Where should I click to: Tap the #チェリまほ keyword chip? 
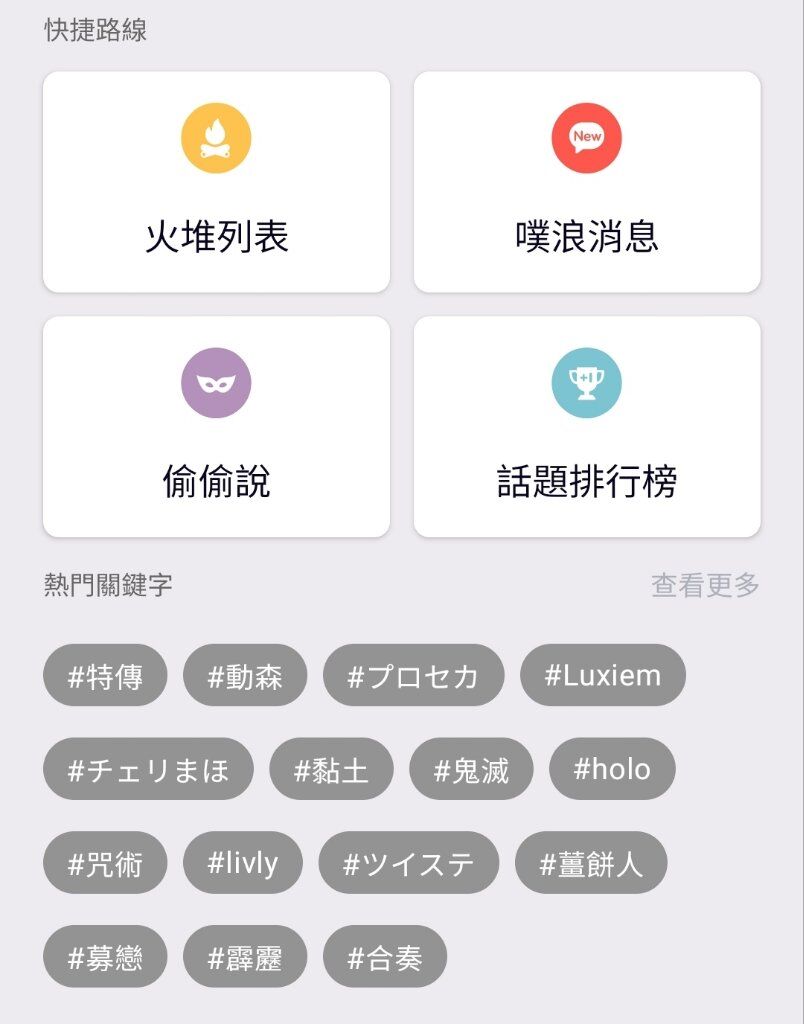[x=148, y=770]
